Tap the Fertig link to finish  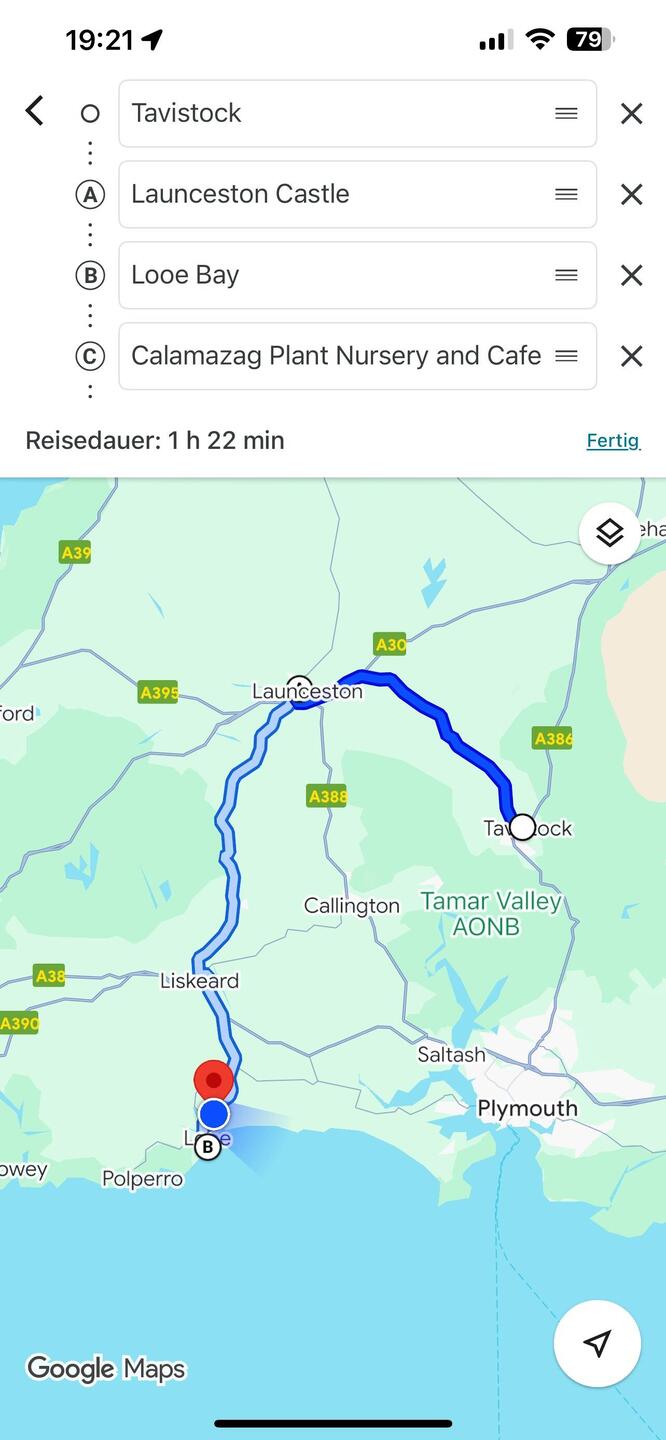pyautogui.click(x=612, y=440)
